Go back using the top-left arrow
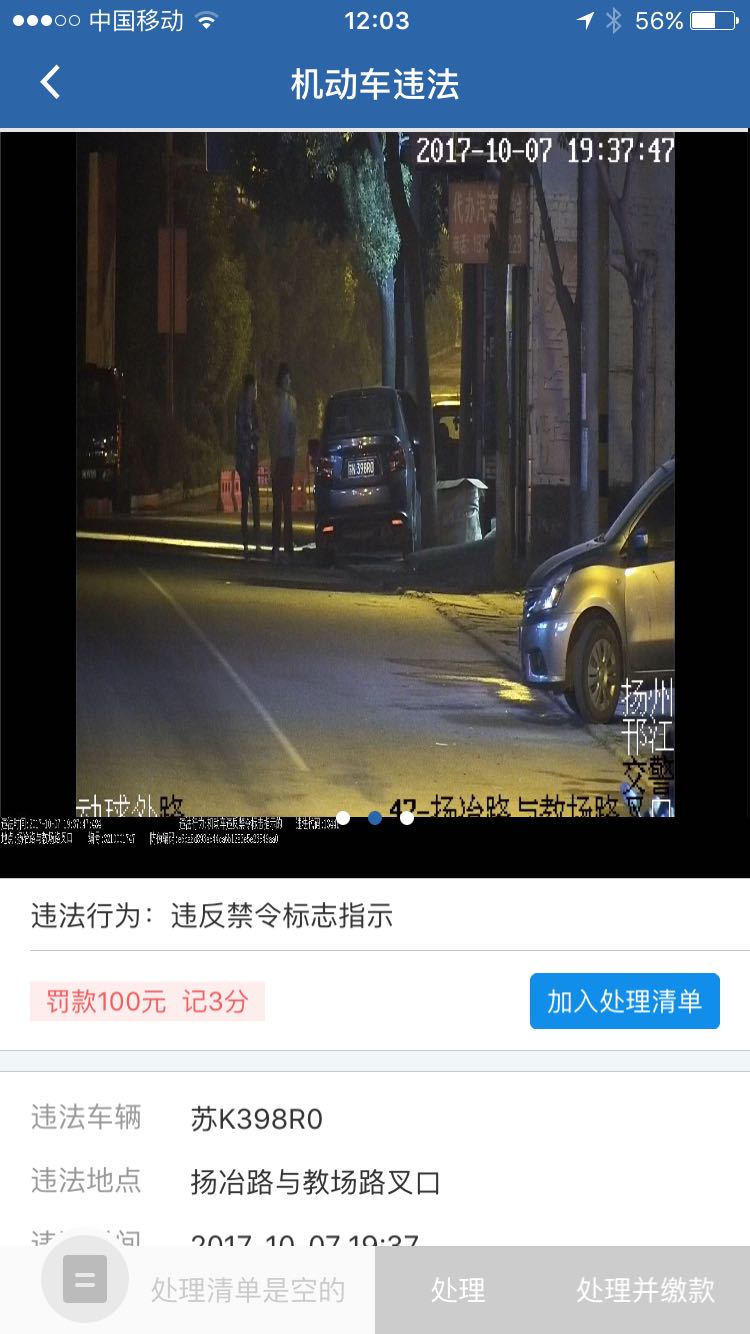Screen dimensions: 750x1334 (x=50, y=83)
